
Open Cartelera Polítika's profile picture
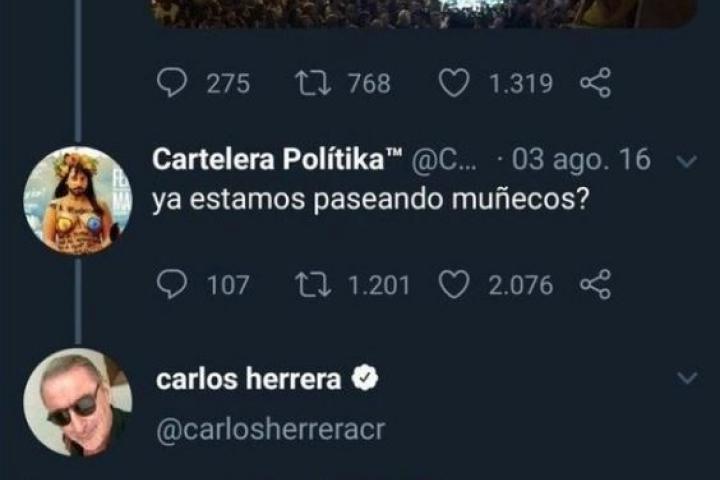[x=77, y=200]
